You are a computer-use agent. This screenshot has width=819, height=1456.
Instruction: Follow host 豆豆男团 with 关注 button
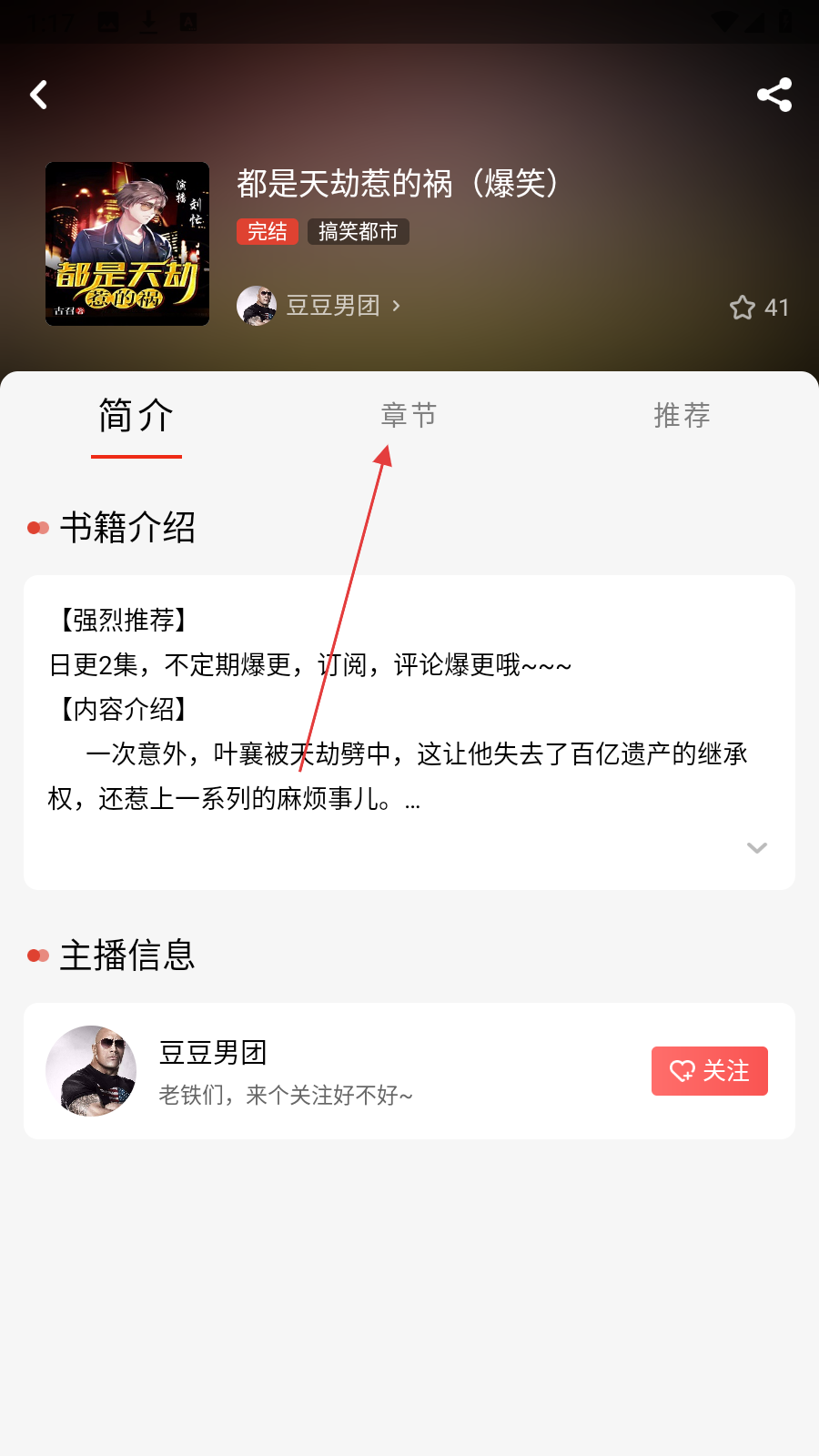709,1071
